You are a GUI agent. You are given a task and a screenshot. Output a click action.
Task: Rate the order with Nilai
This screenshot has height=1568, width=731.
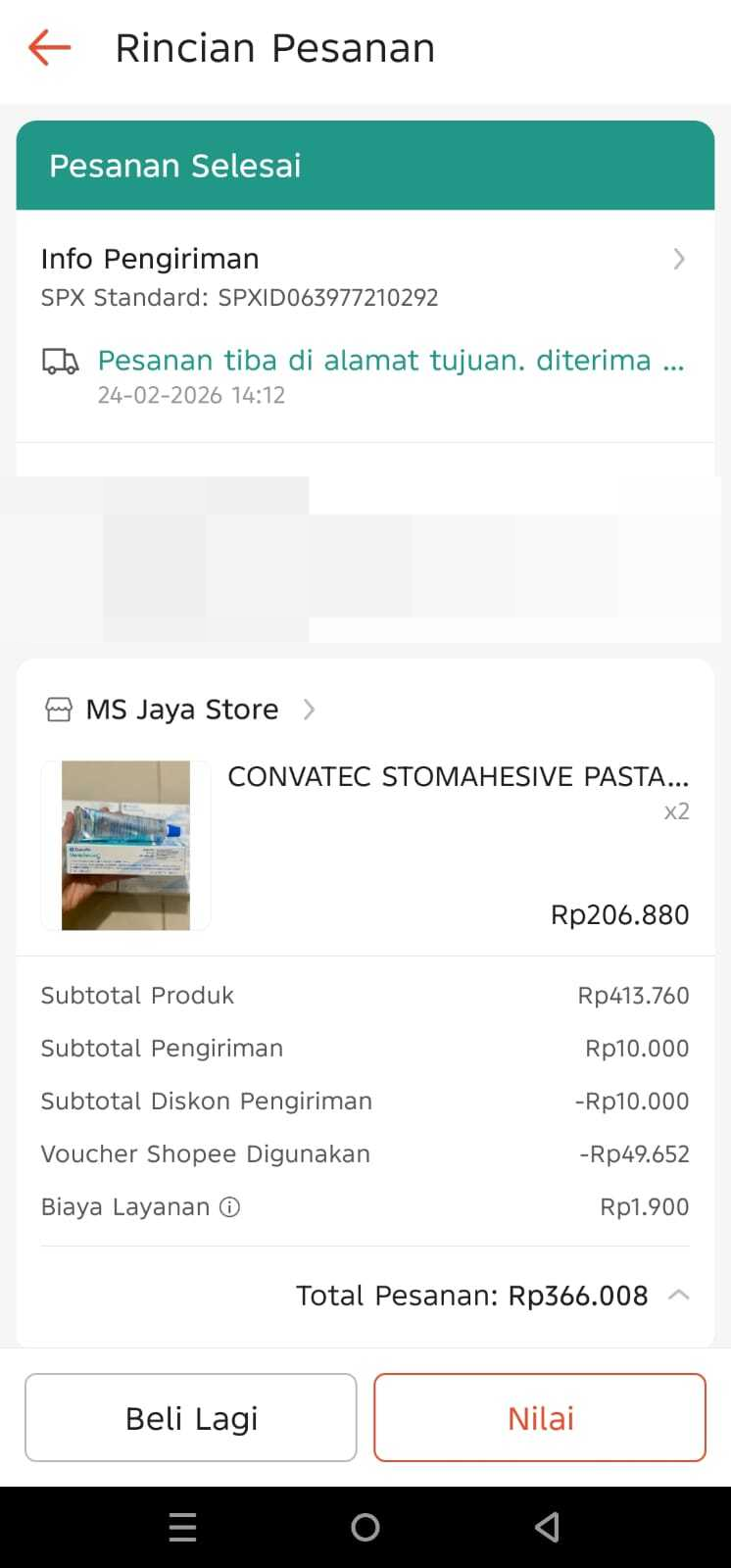pos(540,1418)
